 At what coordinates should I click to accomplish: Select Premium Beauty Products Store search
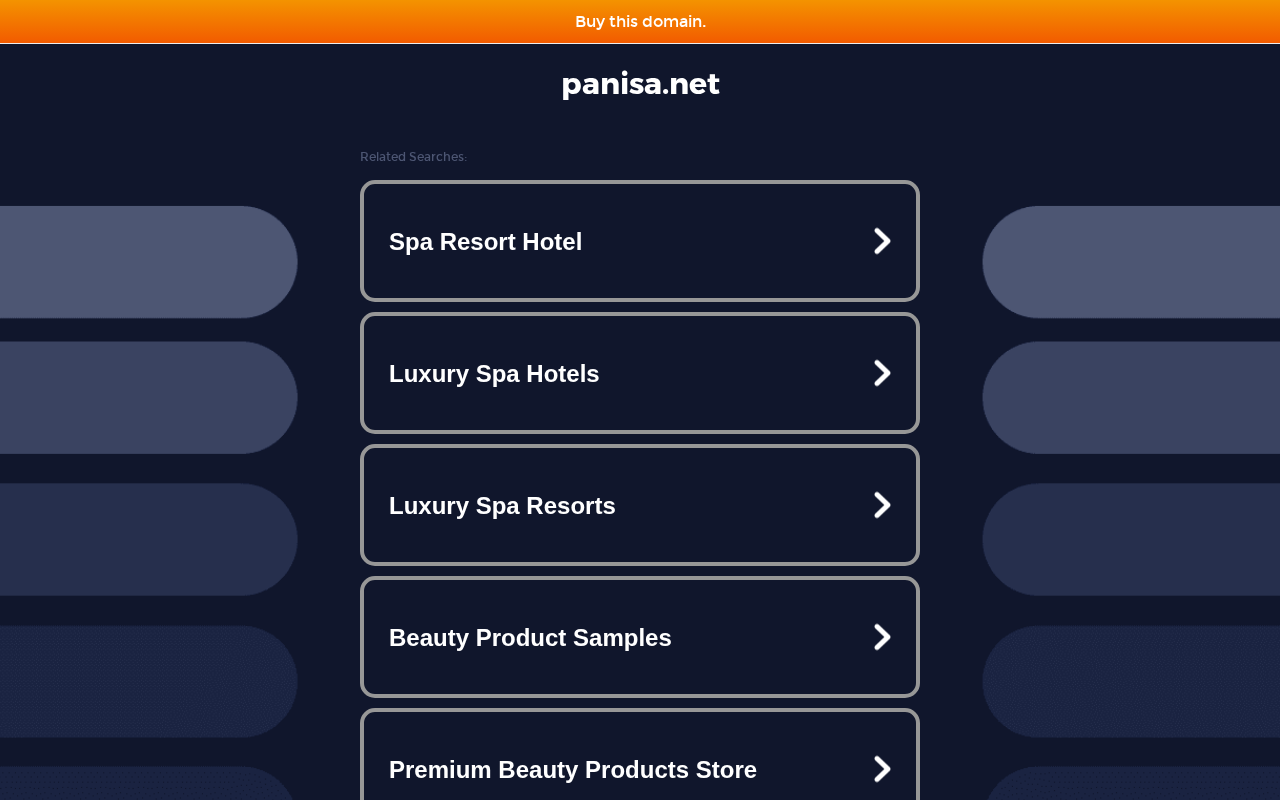tap(640, 755)
